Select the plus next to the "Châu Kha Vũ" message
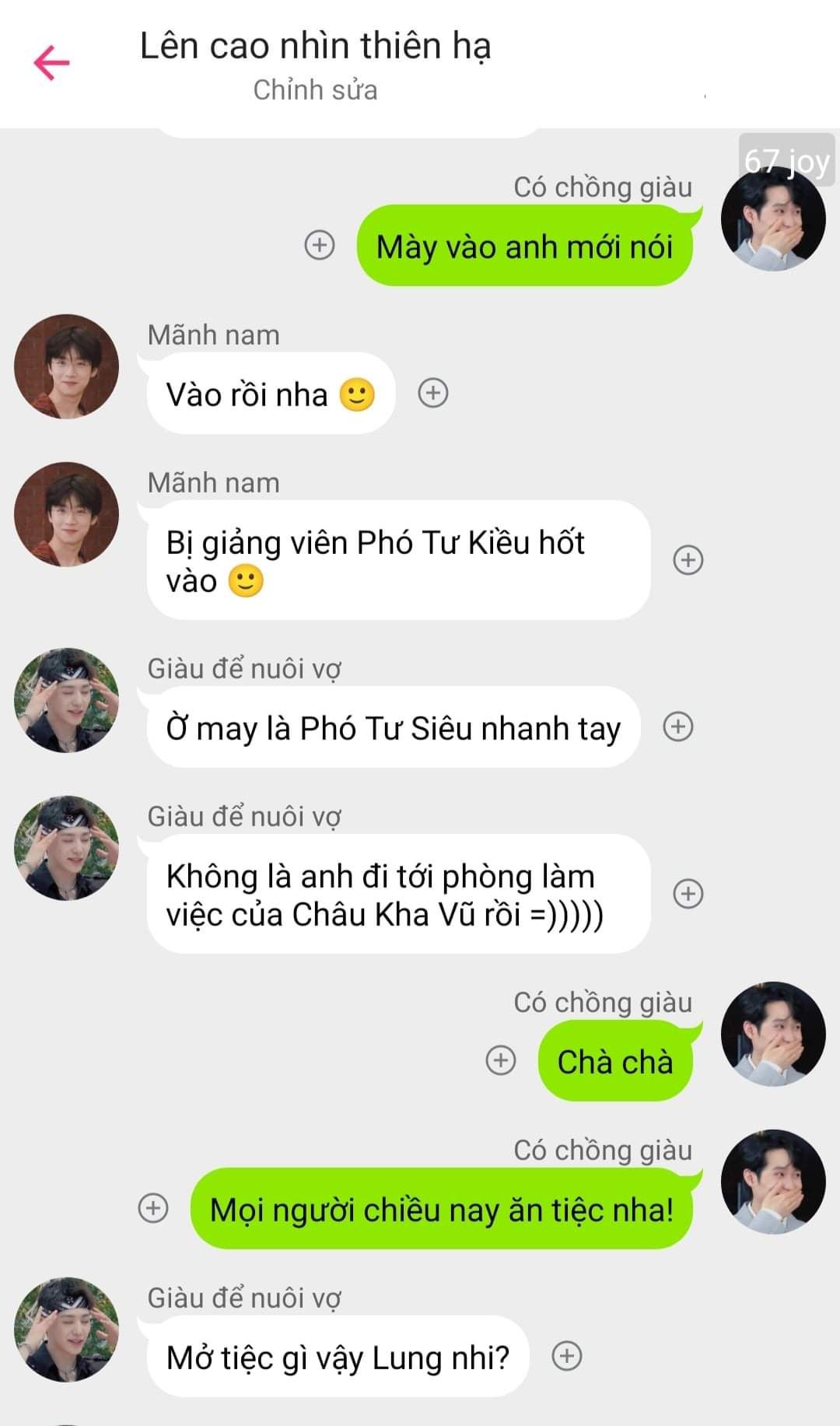 click(688, 893)
